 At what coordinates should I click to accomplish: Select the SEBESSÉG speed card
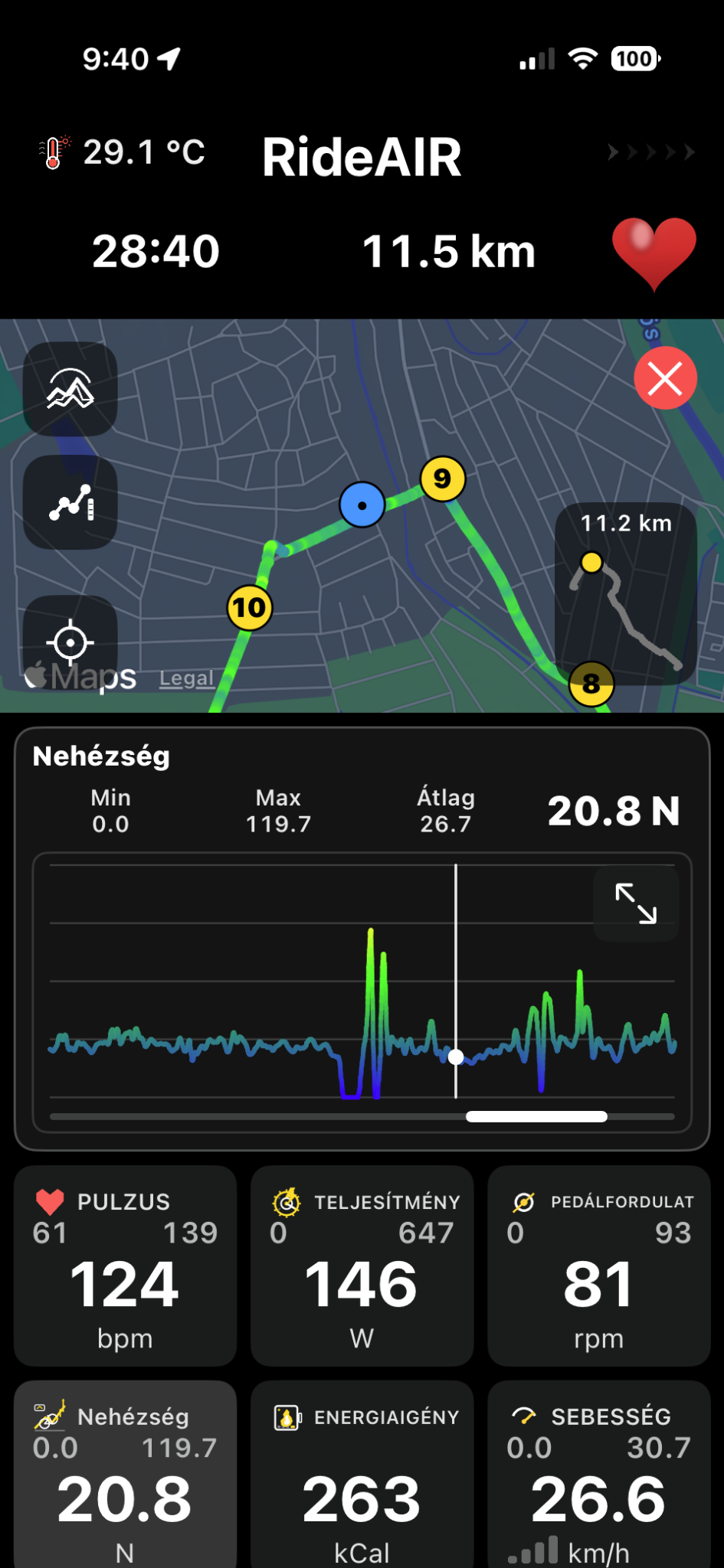(599, 1475)
